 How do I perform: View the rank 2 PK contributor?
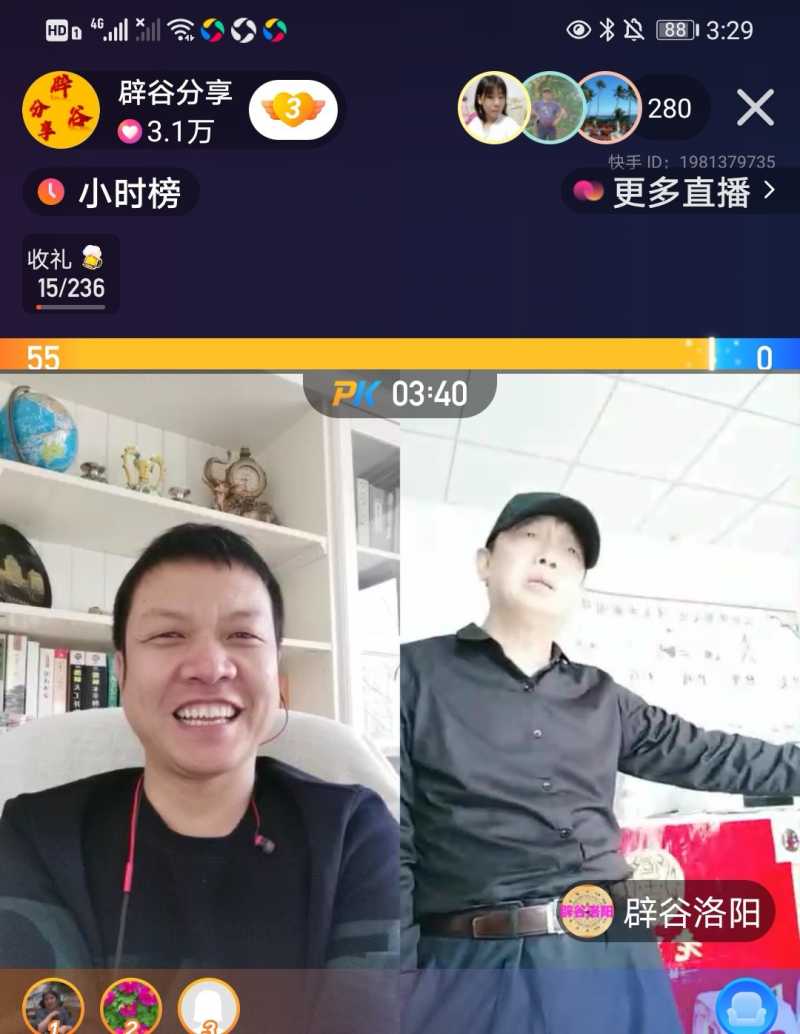tap(131, 1006)
